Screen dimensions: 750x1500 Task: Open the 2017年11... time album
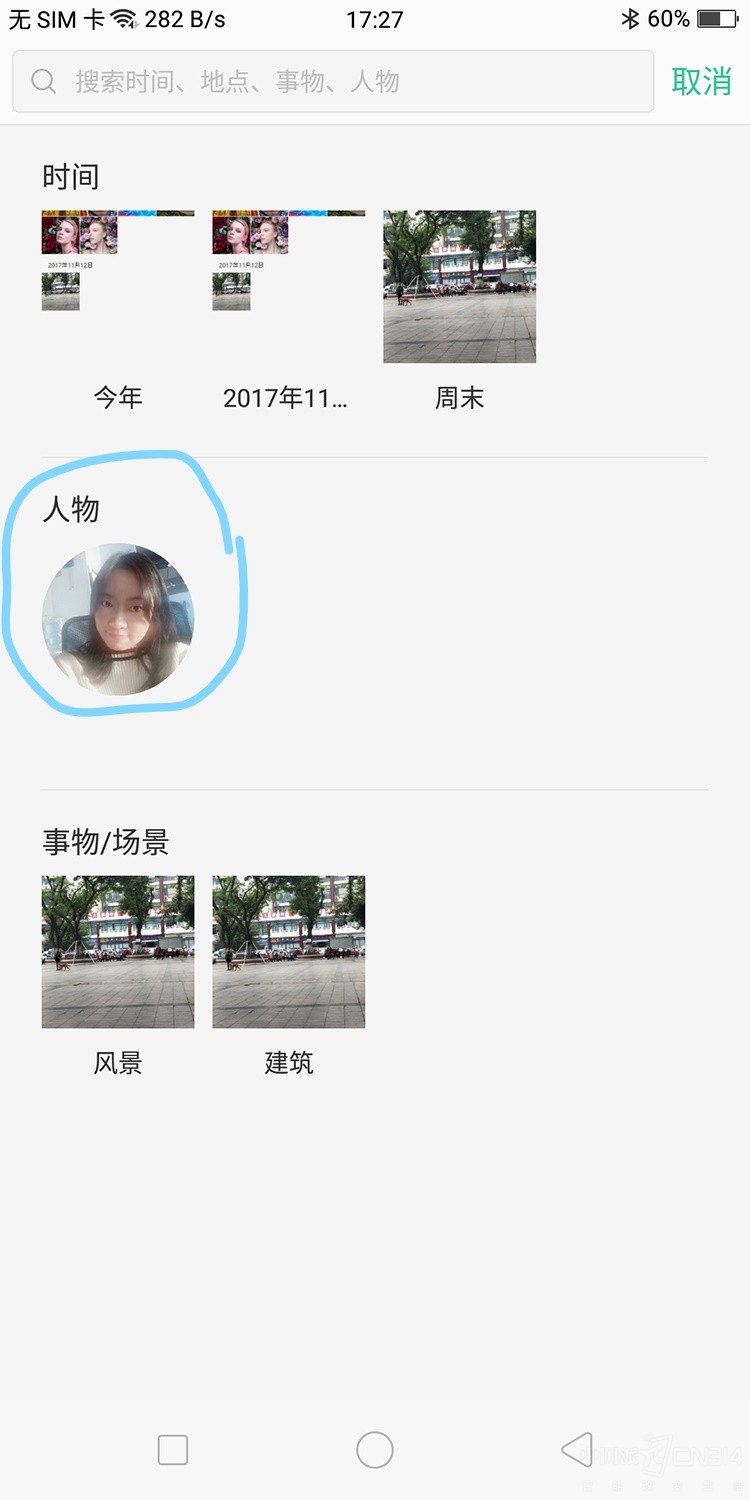pos(289,286)
